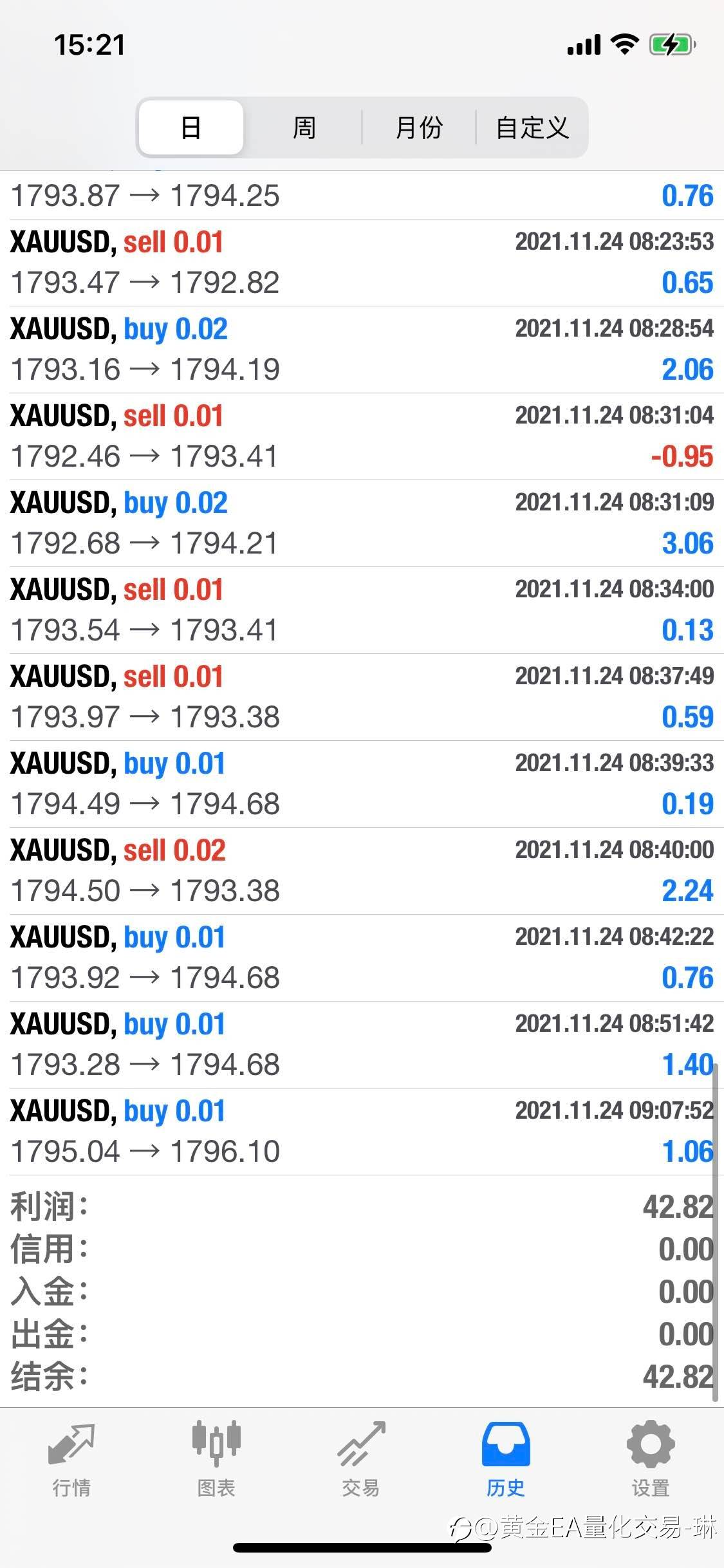
Task: Open the buy 0.01 trade at 09:07:52
Action: [x=362, y=1132]
